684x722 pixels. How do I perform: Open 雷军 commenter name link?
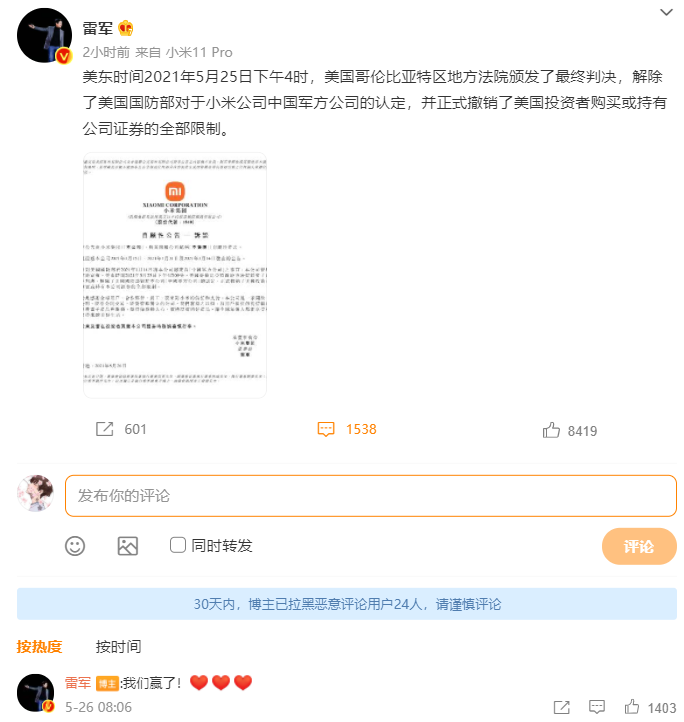pyautogui.click(x=77, y=683)
